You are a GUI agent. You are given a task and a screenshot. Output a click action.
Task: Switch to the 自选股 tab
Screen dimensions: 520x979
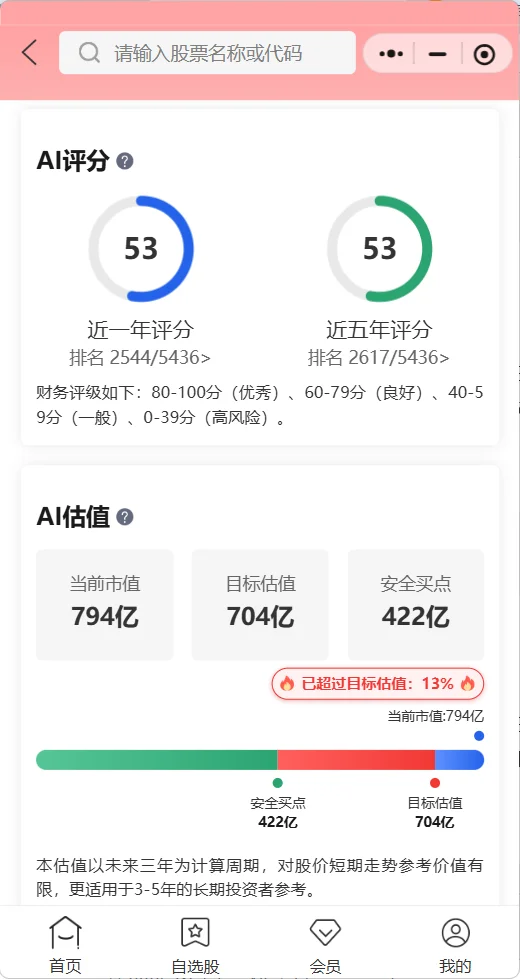click(195, 943)
